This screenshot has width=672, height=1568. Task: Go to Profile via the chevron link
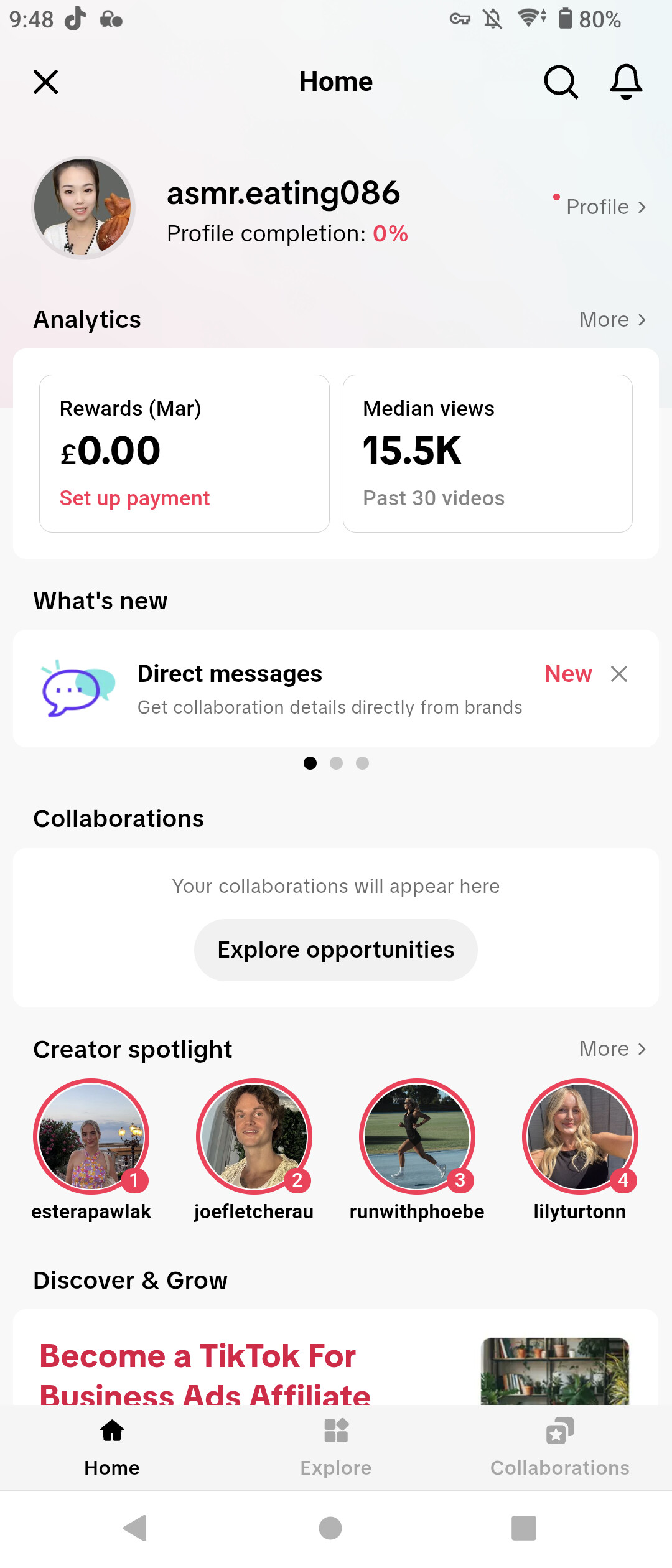click(605, 207)
